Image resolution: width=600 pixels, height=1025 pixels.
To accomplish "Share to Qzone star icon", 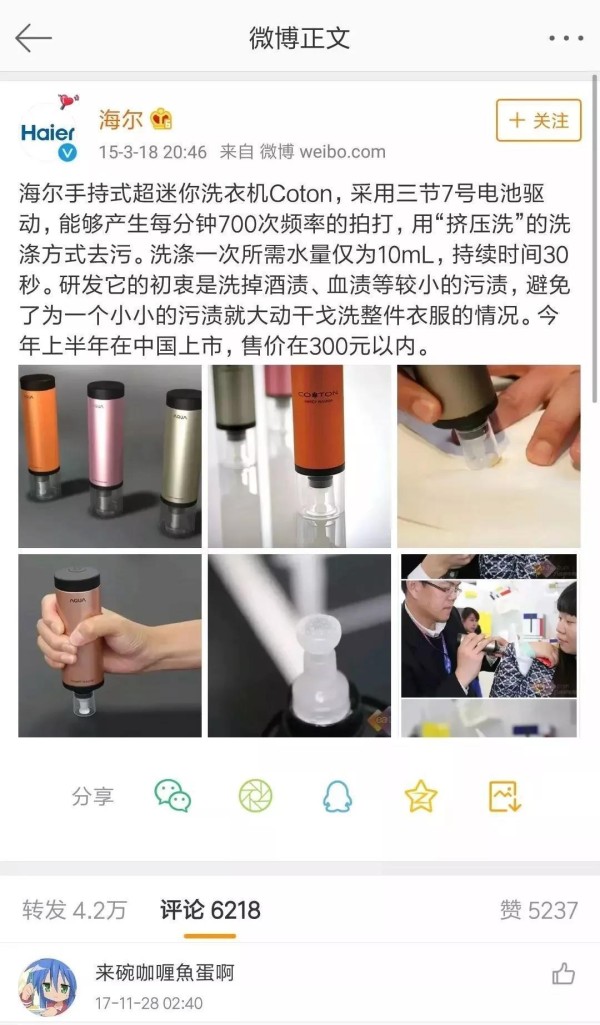I will [x=421, y=796].
